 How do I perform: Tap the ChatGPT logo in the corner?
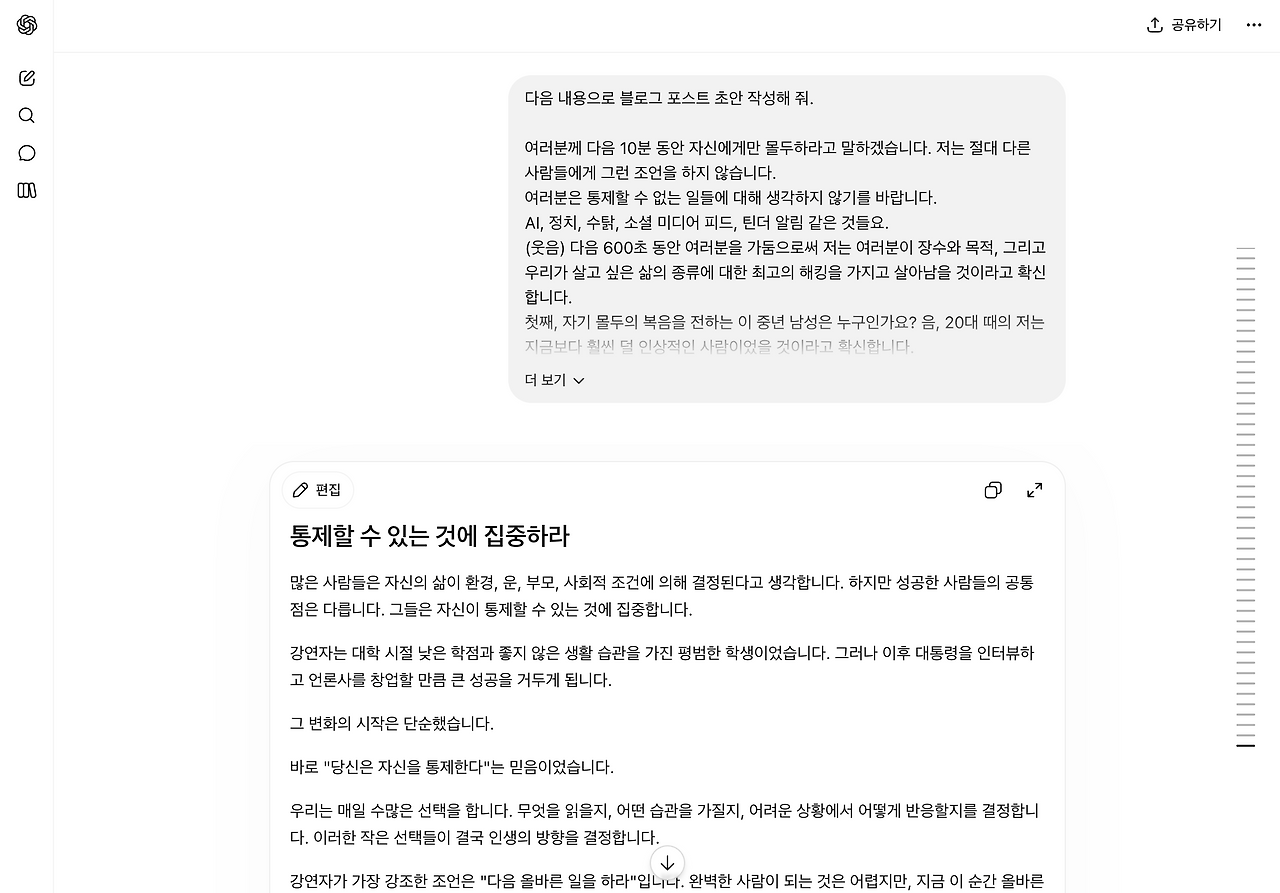pos(27,25)
